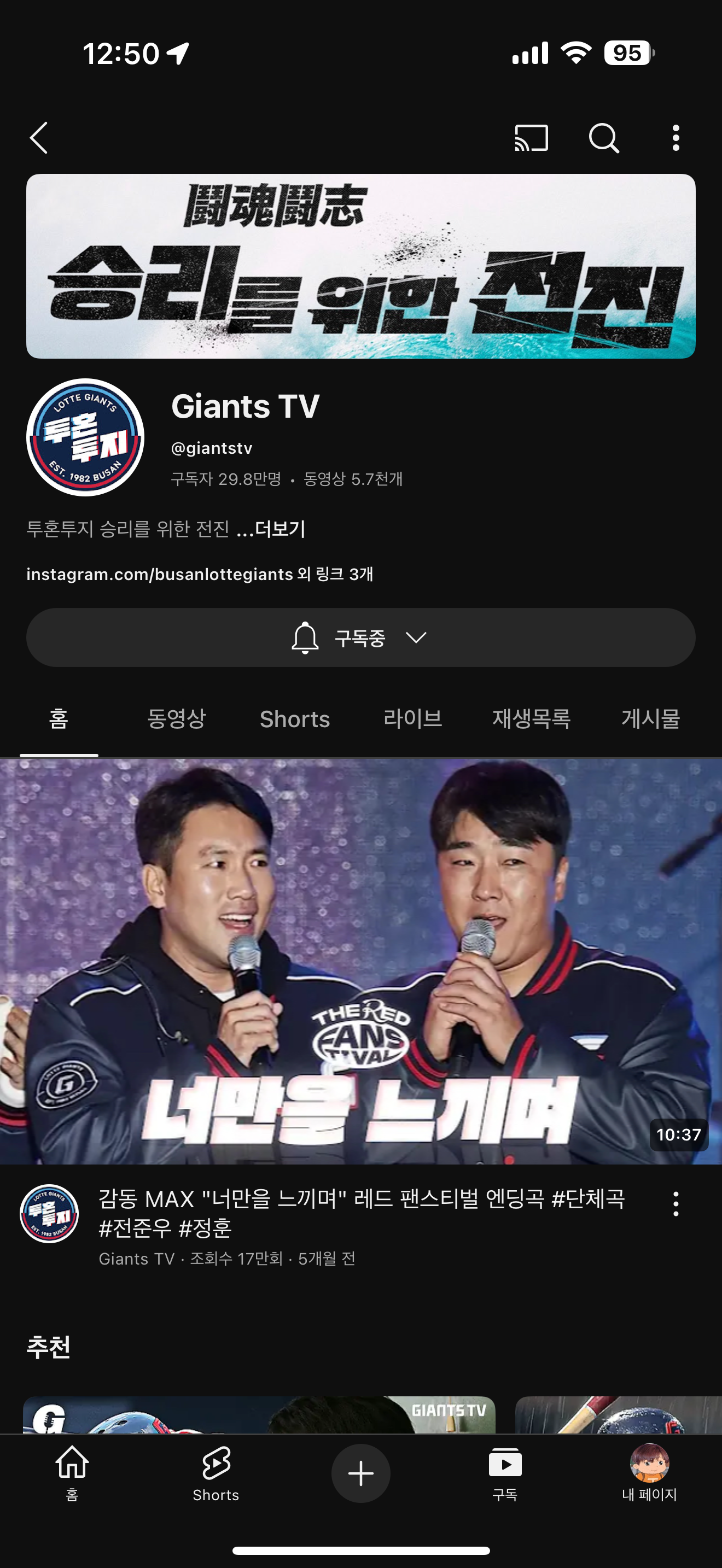Tap the cast to device icon
This screenshot has height=1568, width=722.
coord(531,138)
